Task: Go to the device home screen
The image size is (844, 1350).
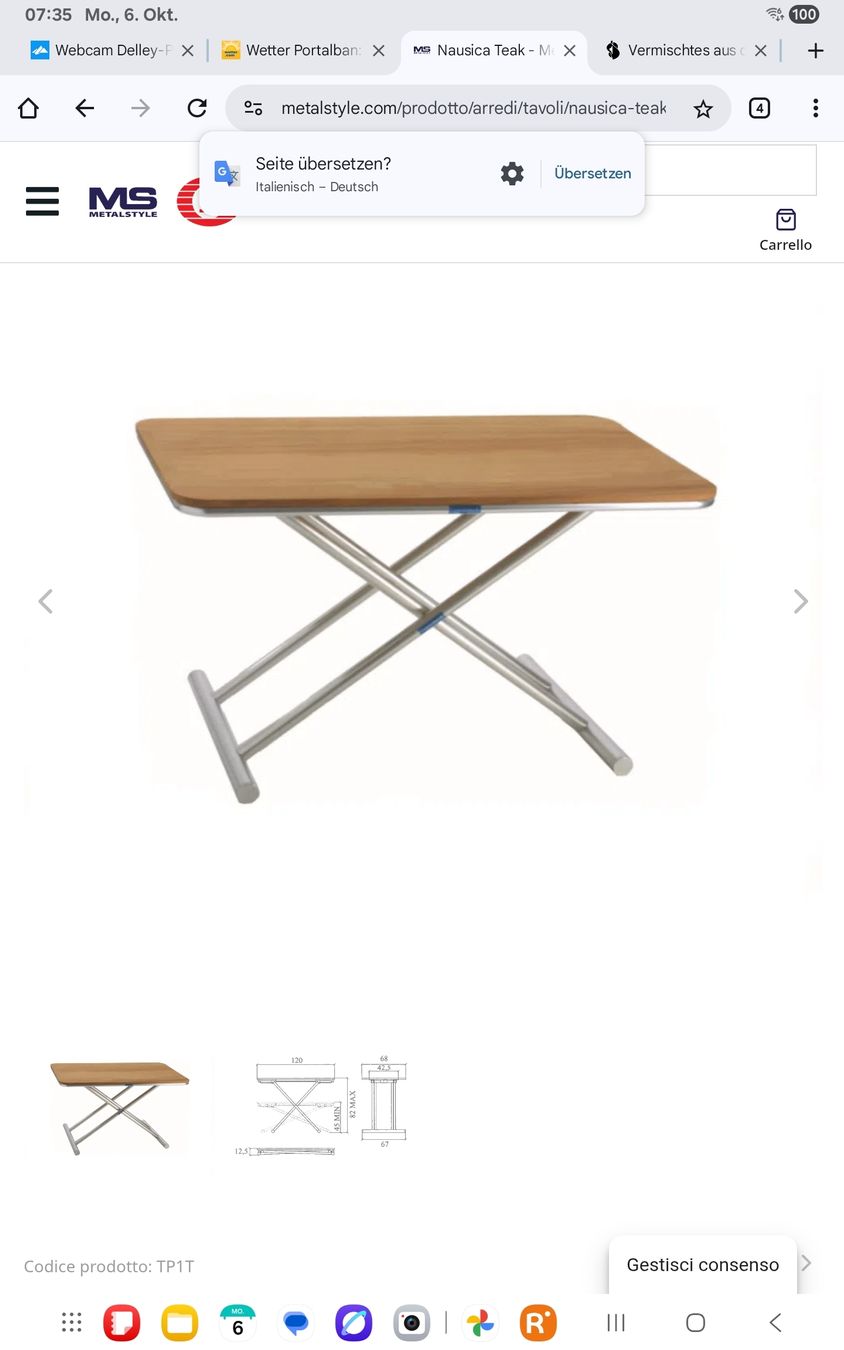Action: (x=695, y=1323)
